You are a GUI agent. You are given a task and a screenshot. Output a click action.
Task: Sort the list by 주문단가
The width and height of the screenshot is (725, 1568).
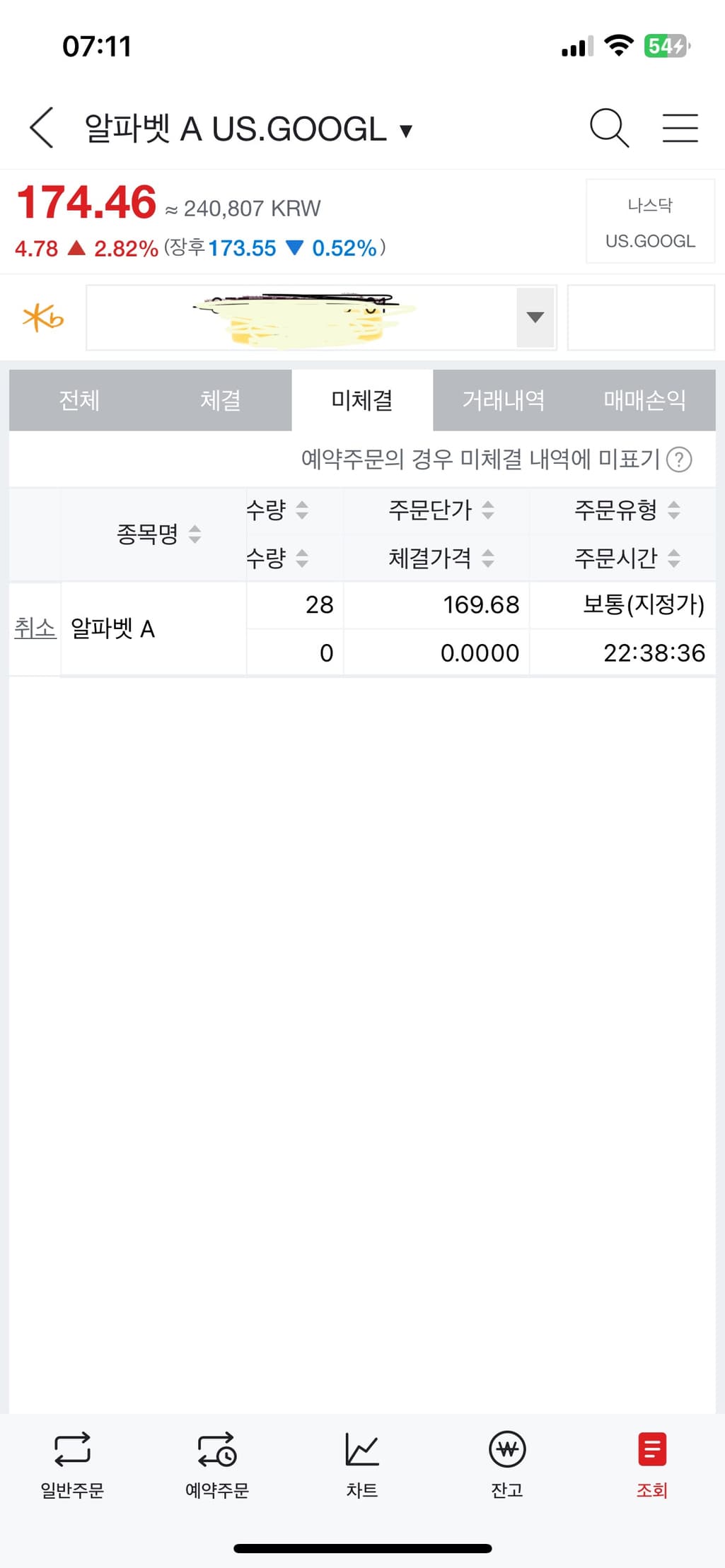(440, 510)
